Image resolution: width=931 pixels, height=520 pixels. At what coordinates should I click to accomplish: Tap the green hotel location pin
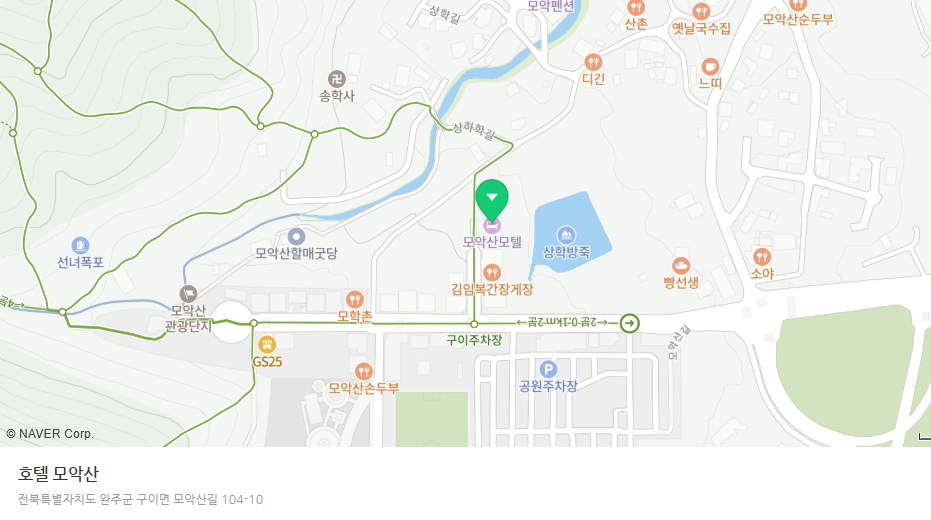tap(491, 196)
